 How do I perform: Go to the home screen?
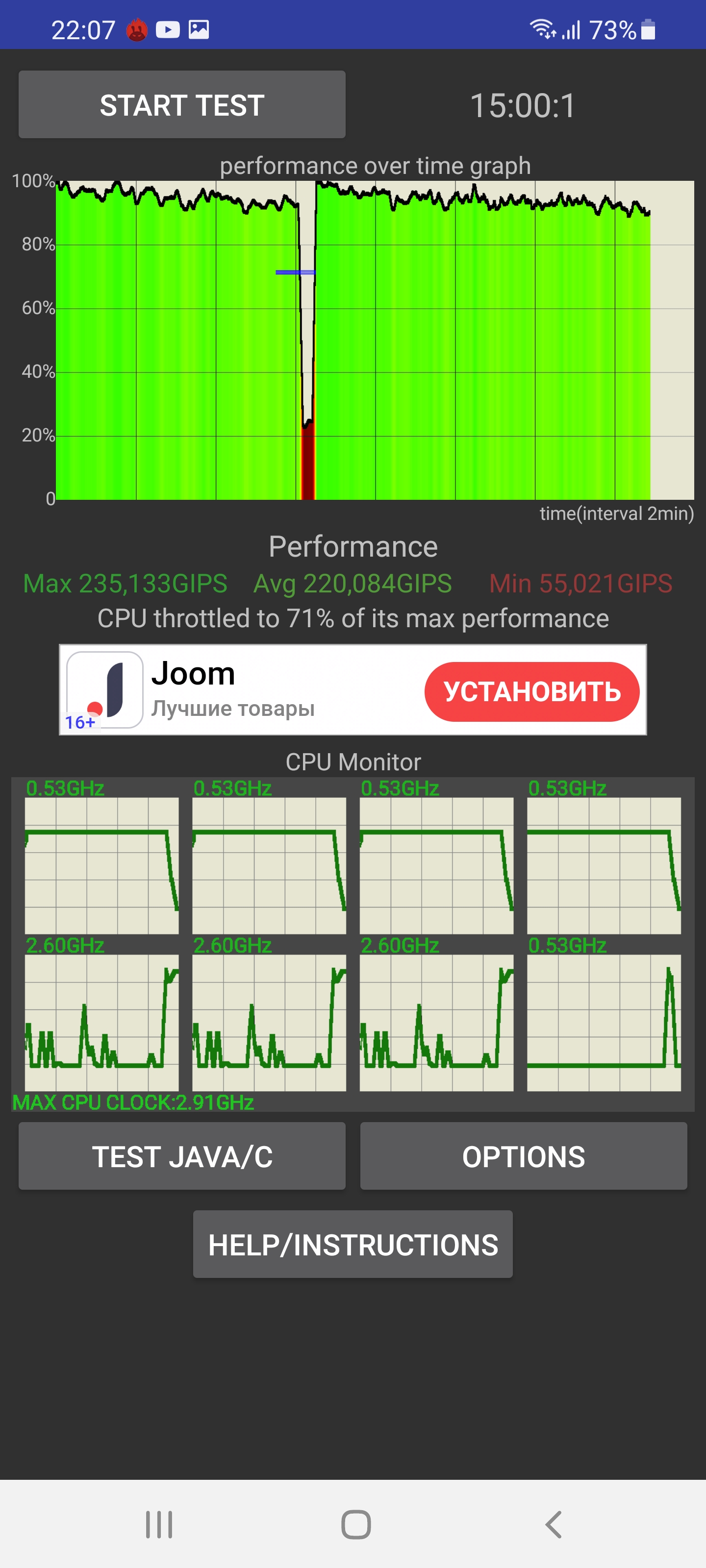pyautogui.click(x=356, y=1525)
